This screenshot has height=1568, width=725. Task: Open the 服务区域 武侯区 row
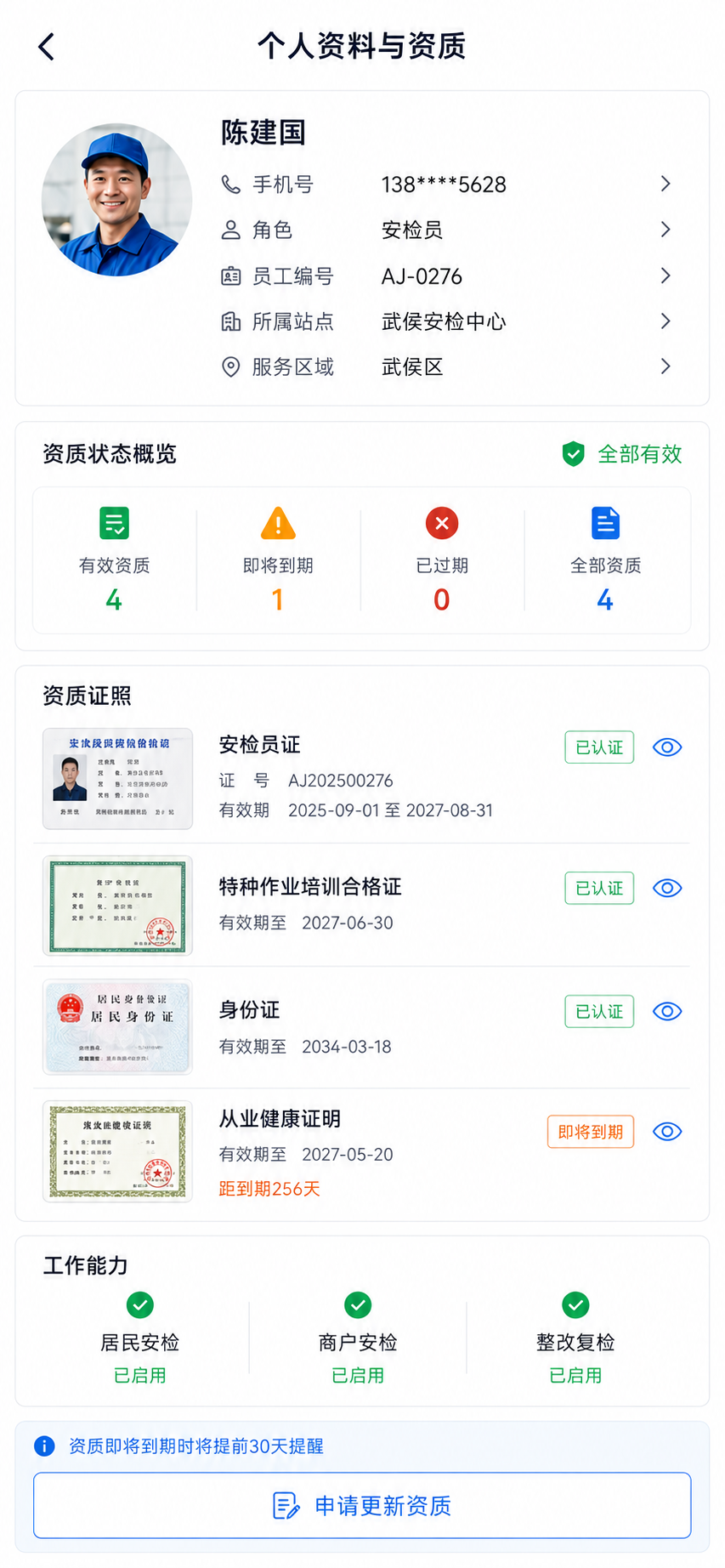[x=447, y=366]
